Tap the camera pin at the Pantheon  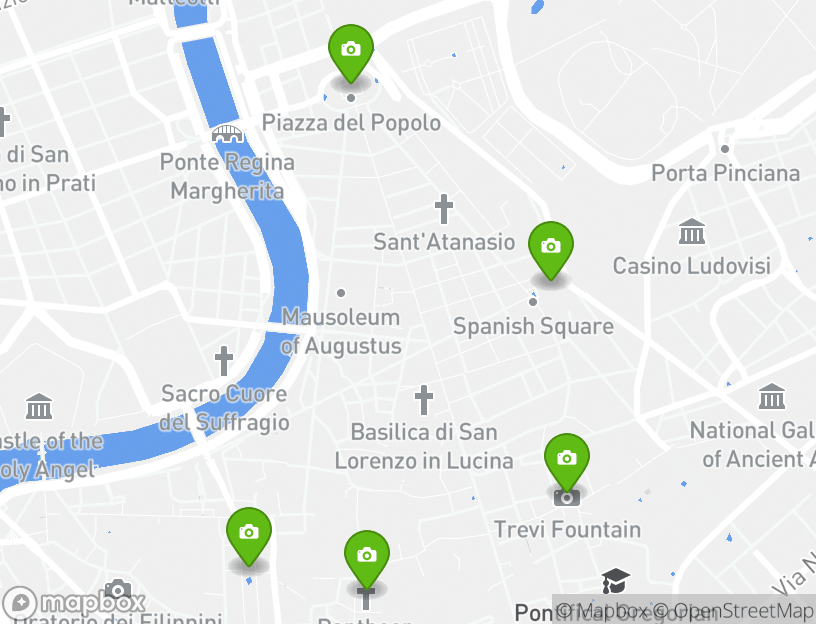point(367,556)
